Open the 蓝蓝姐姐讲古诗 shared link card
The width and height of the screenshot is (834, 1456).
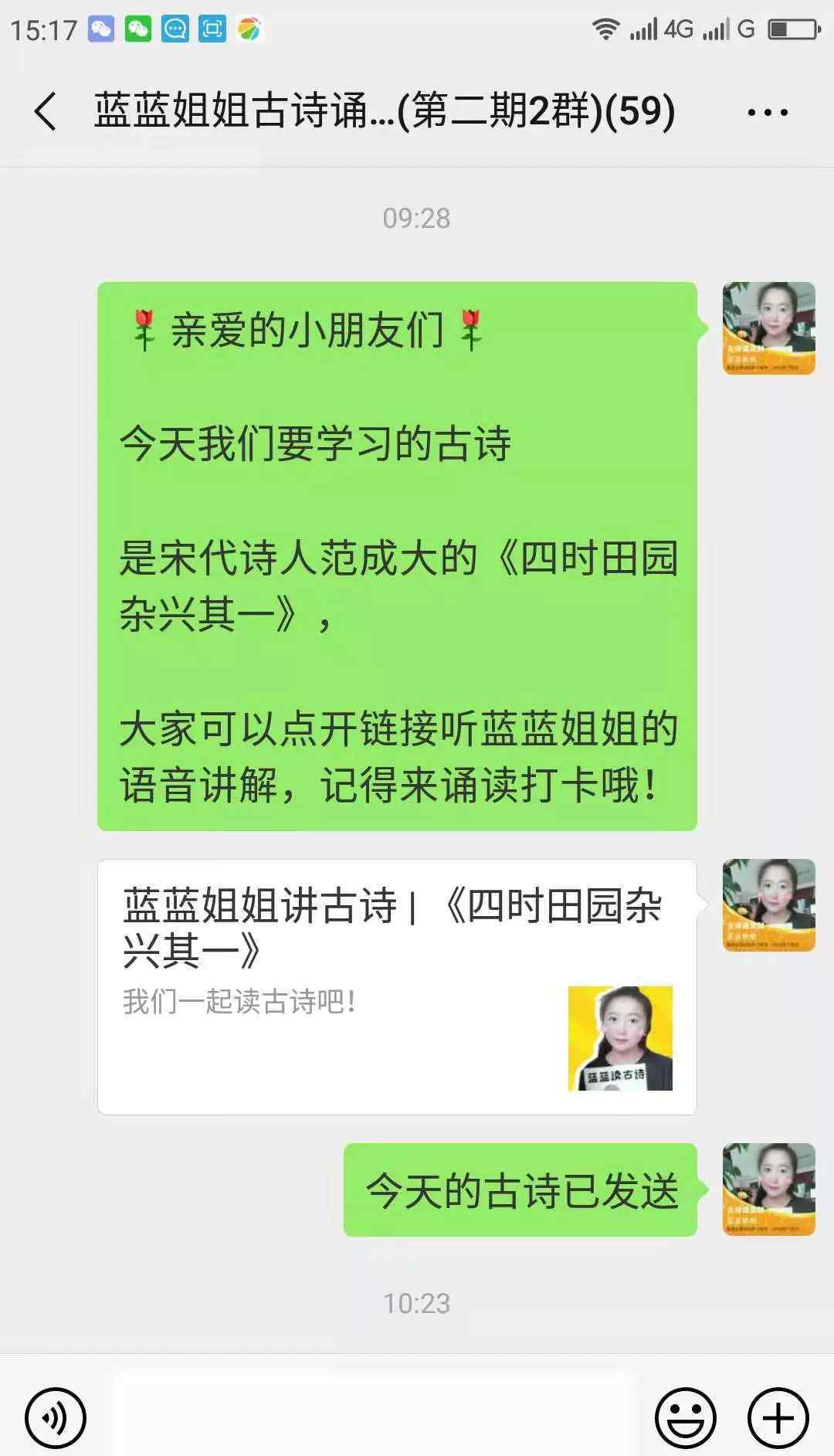(x=397, y=986)
